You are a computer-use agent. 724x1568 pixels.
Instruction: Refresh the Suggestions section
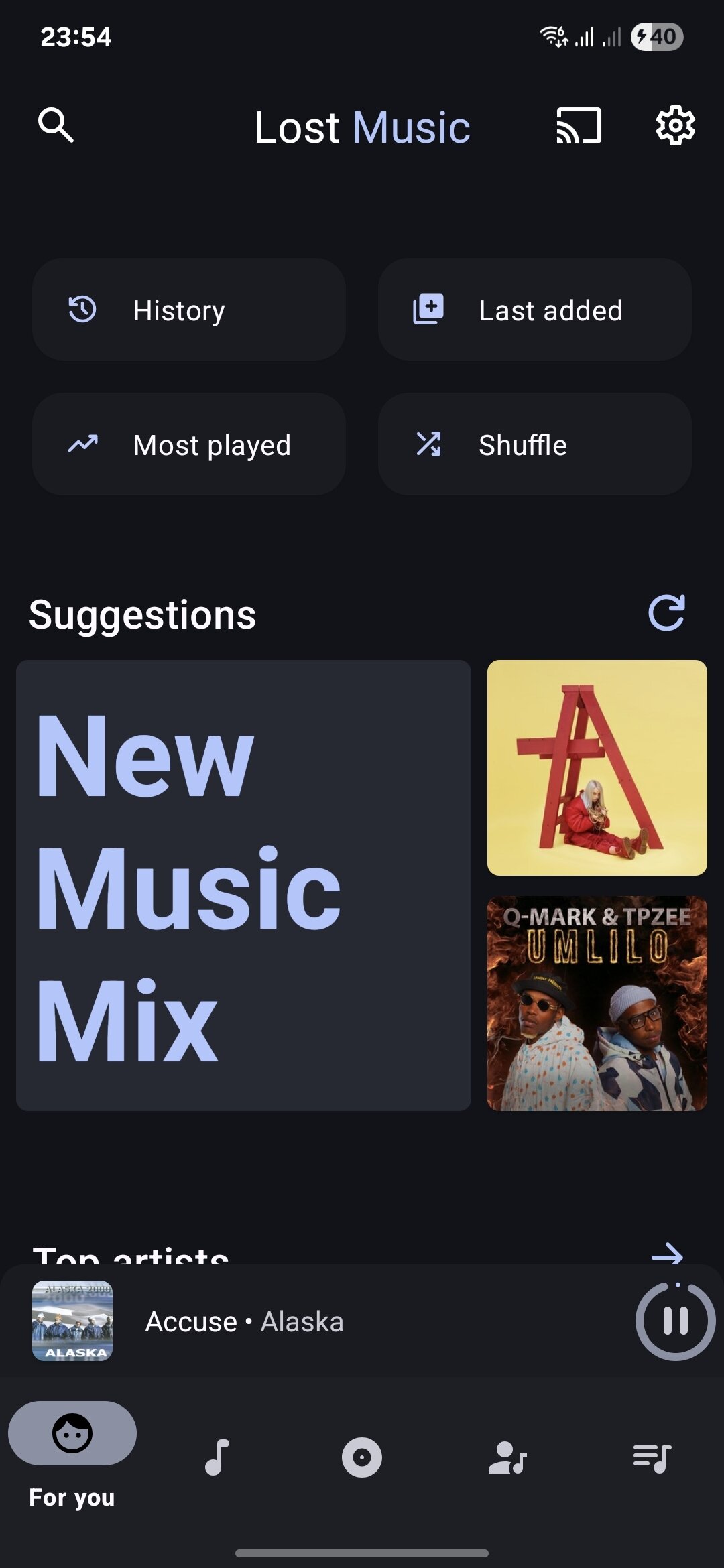(666, 613)
